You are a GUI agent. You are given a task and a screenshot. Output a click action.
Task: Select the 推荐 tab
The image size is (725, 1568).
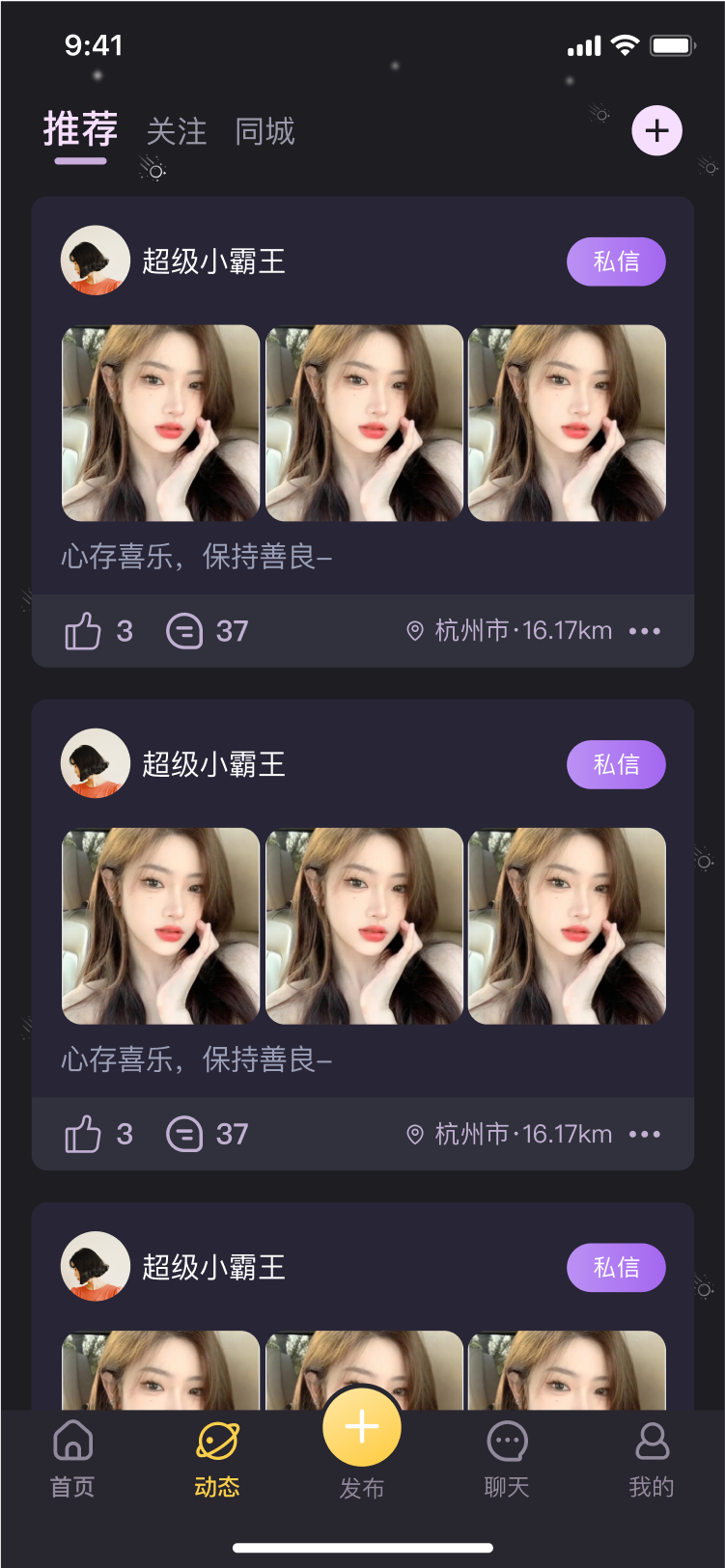80,129
